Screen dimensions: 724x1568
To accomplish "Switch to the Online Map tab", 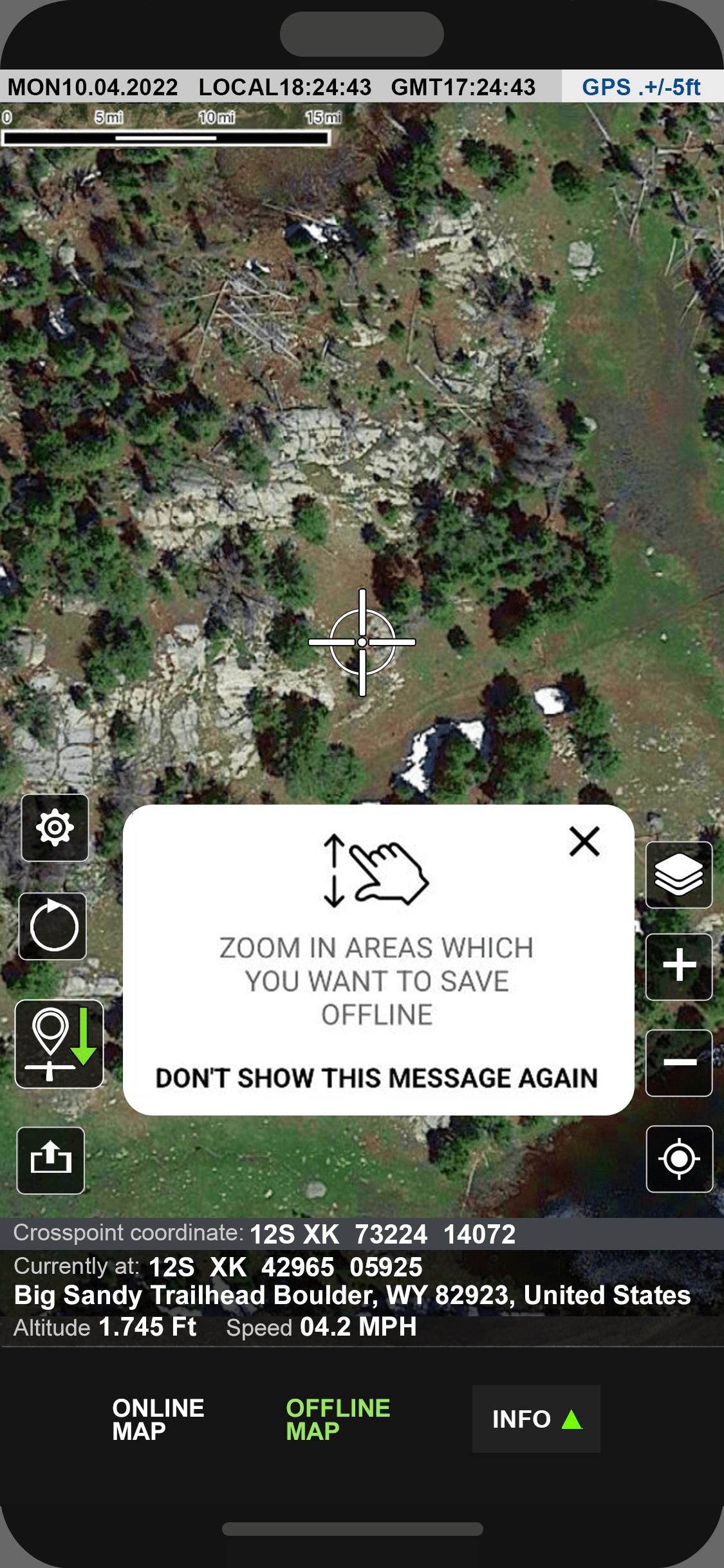I will click(x=158, y=1419).
